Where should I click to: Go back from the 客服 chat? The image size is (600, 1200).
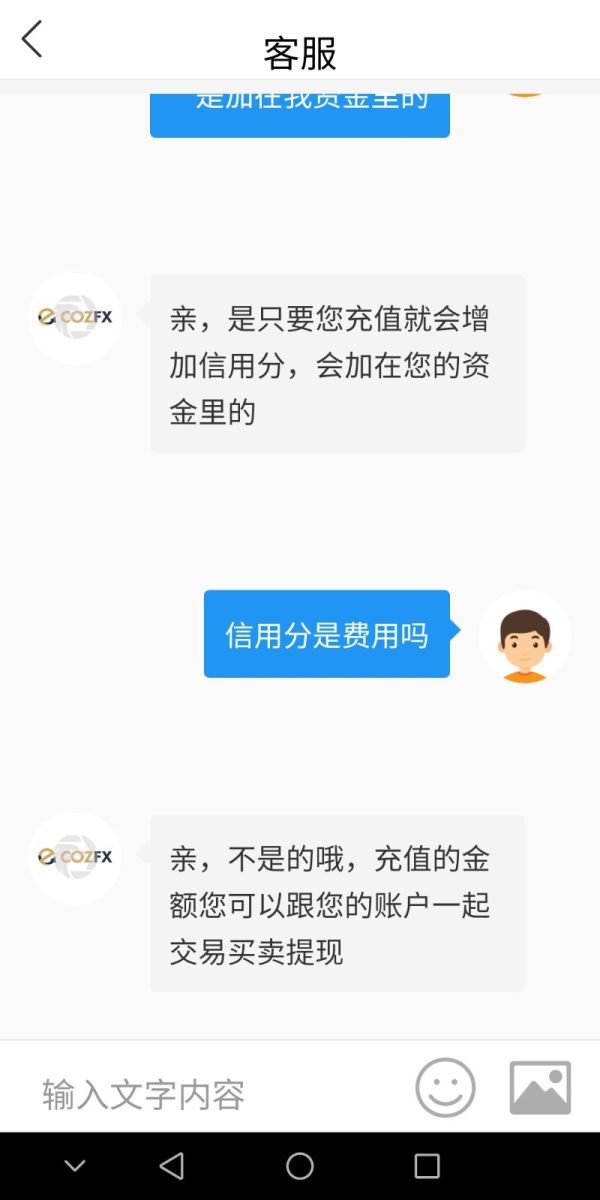[32, 40]
